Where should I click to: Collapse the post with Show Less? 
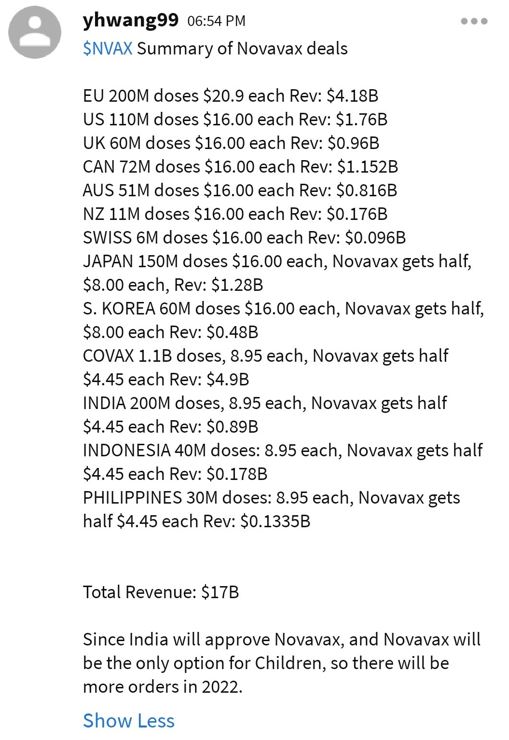pyautogui.click(x=128, y=721)
